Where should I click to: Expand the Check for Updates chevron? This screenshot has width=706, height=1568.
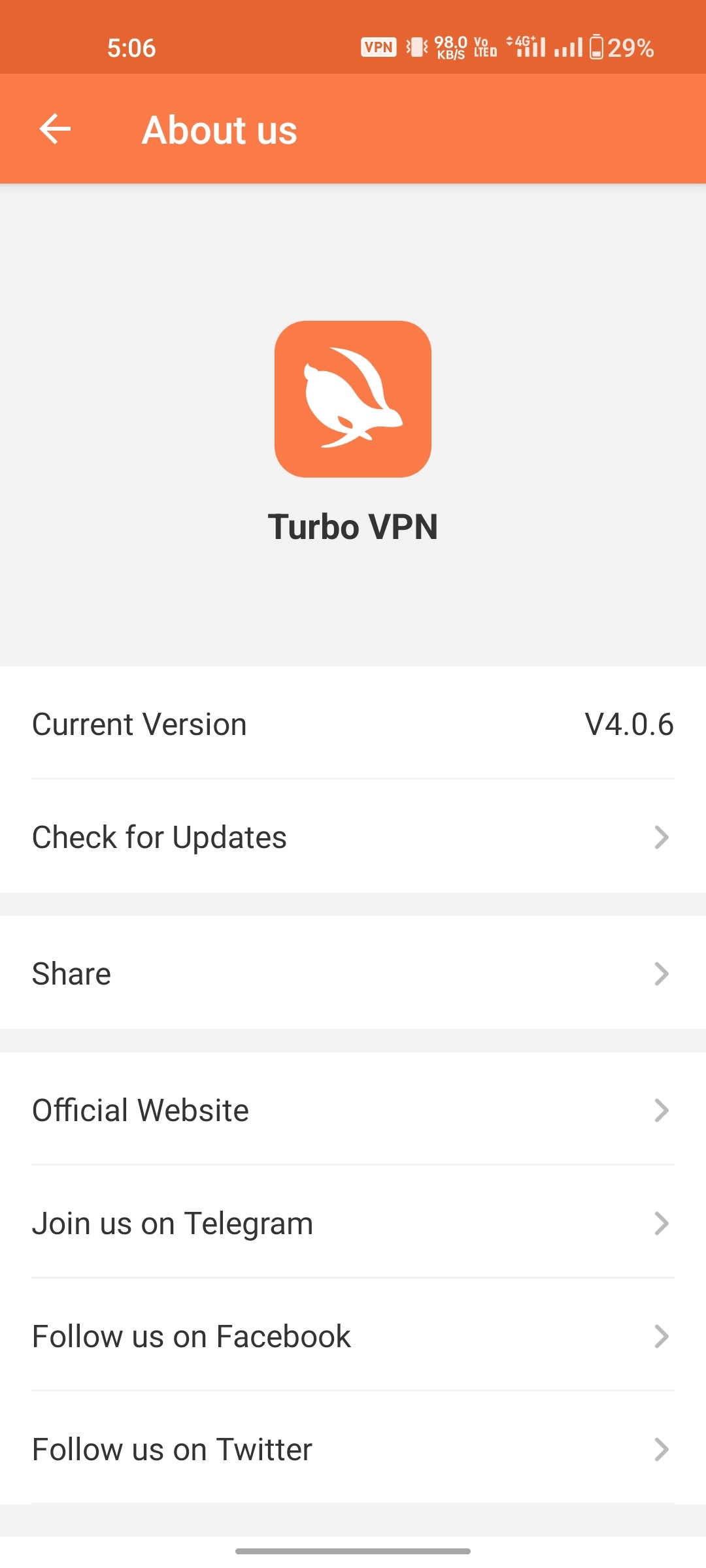(x=661, y=837)
